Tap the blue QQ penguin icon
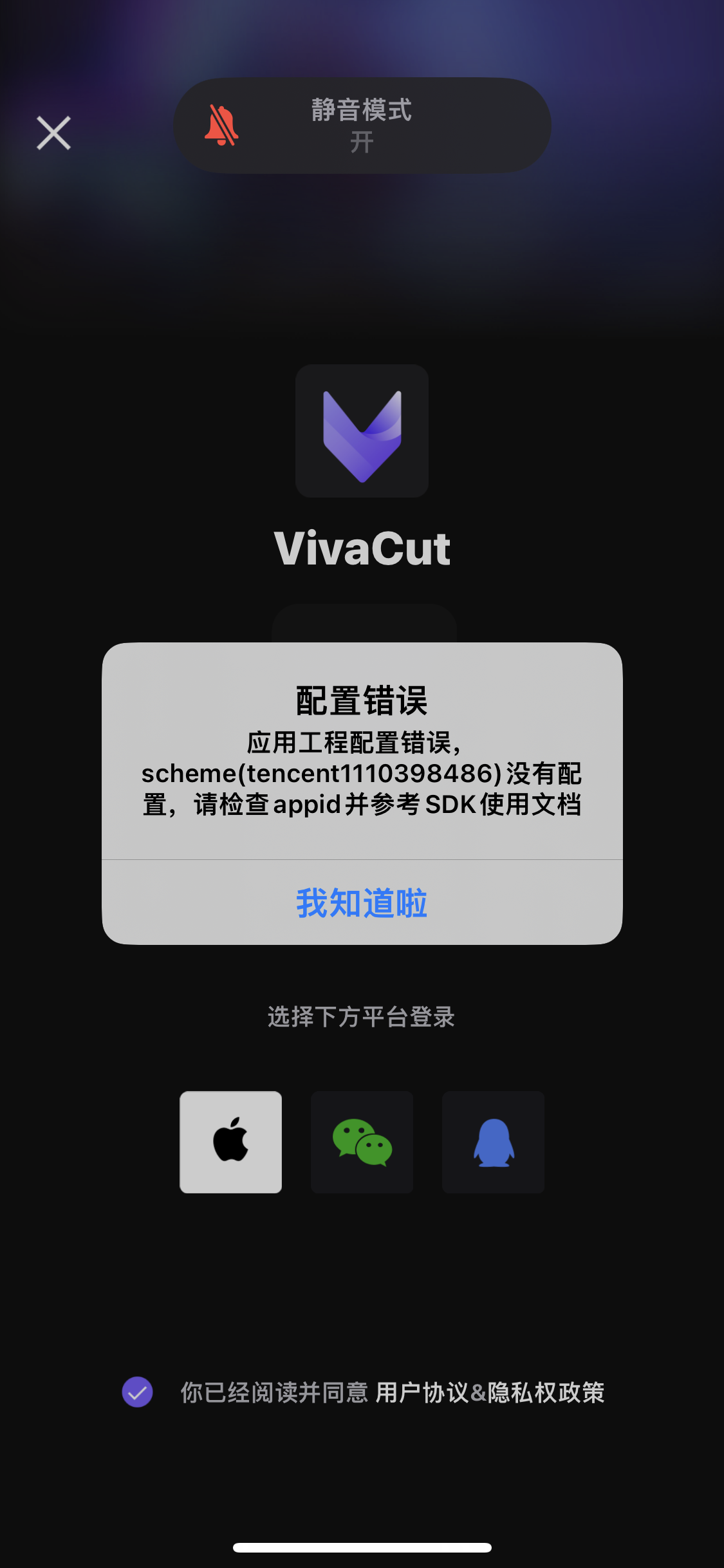The width and height of the screenshot is (724, 1568). click(492, 1143)
